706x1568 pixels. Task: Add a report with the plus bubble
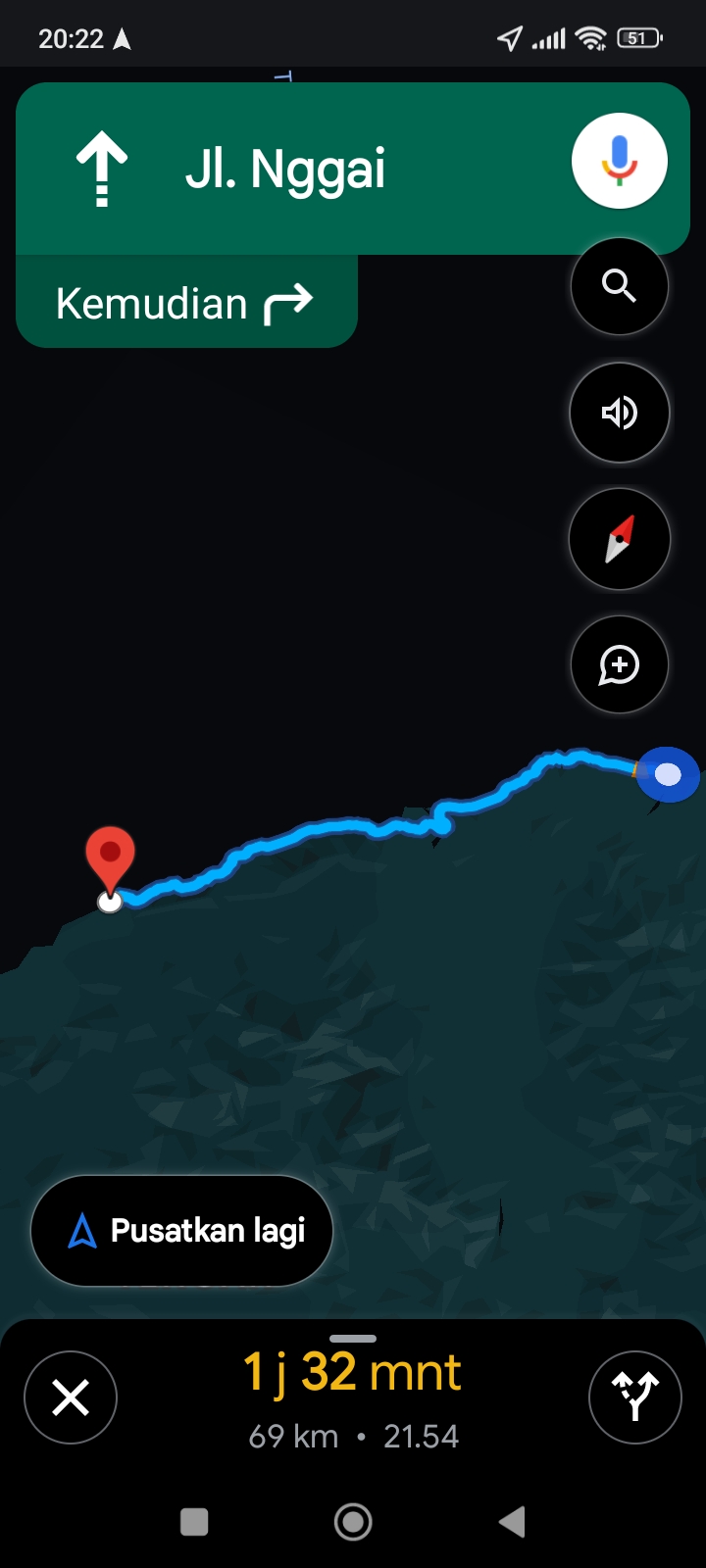(x=620, y=664)
